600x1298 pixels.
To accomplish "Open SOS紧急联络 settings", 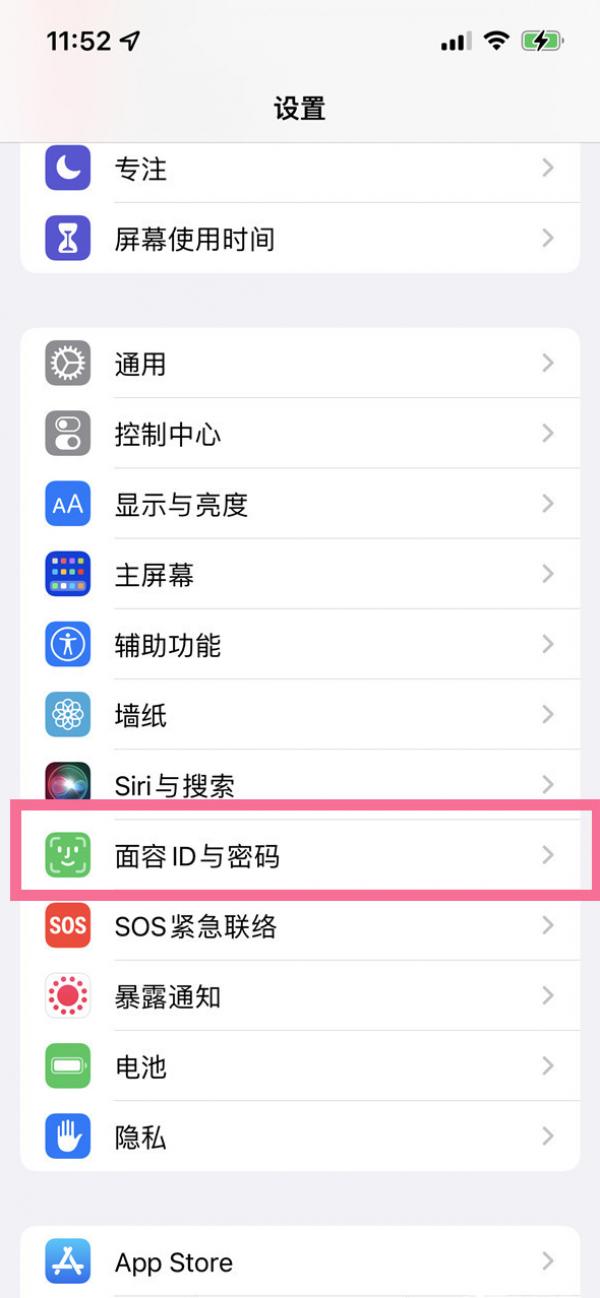I will tap(300, 926).
